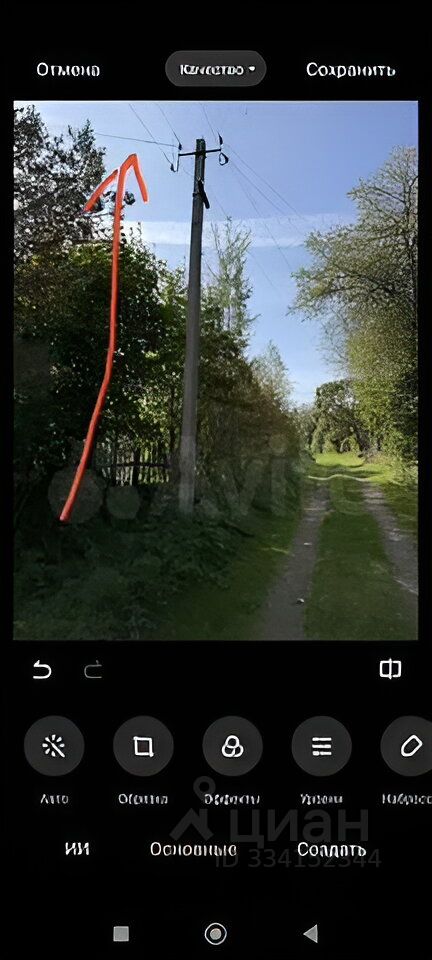Screen dimensions: 432x960
Task: Tap the system back triangle
Action: tap(310, 934)
